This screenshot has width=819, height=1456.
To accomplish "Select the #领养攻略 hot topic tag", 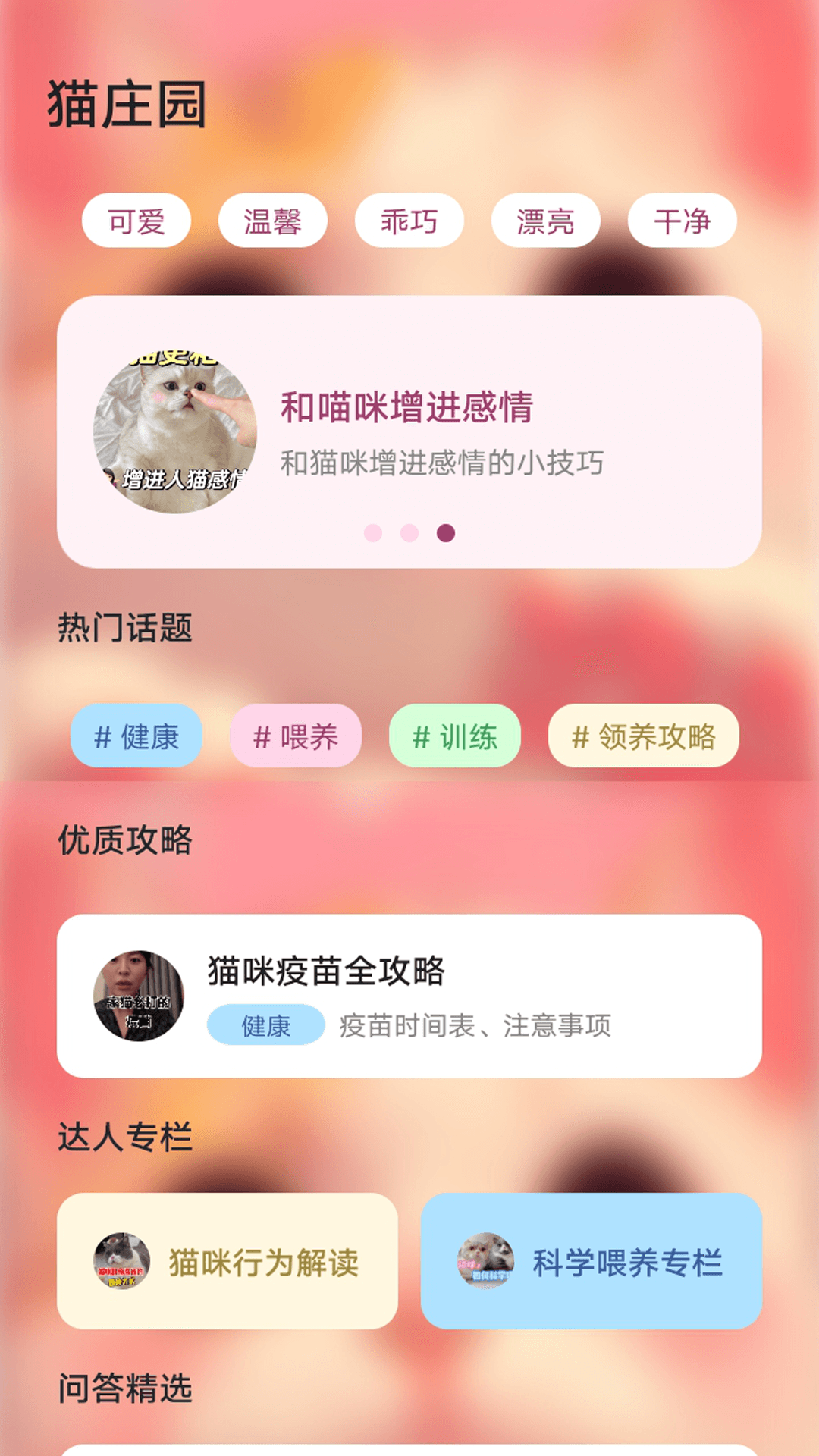I will [x=642, y=736].
